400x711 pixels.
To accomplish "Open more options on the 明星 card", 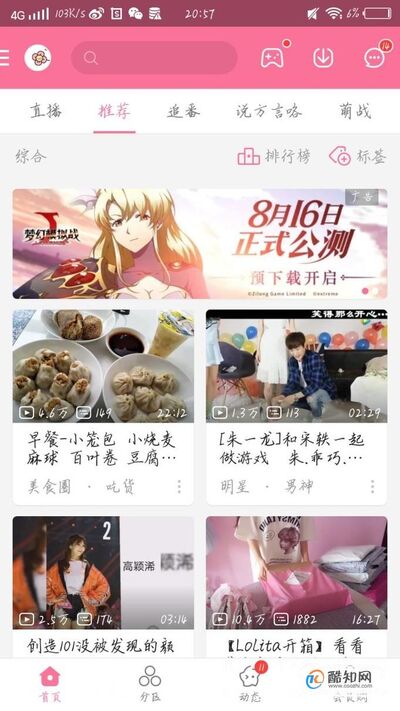I will click(x=373, y=487).
